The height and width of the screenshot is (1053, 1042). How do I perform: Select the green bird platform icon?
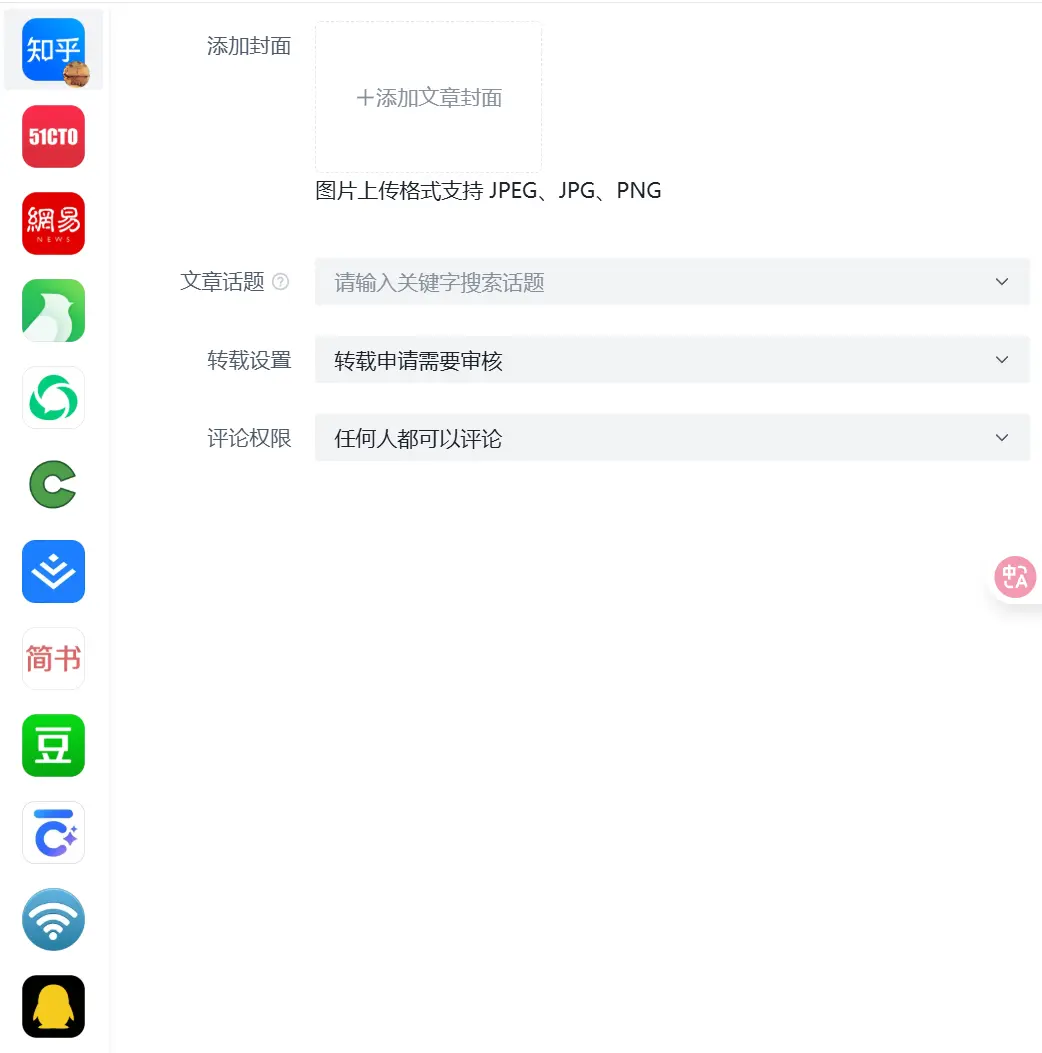53,310
